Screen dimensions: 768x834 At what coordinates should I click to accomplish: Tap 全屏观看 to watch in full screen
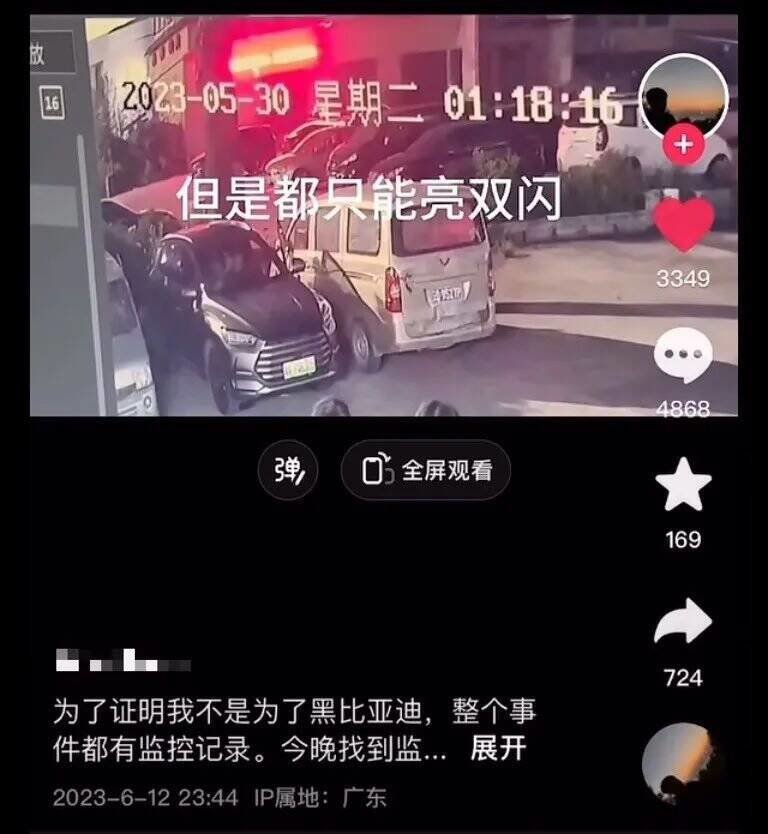coord(426,470)
